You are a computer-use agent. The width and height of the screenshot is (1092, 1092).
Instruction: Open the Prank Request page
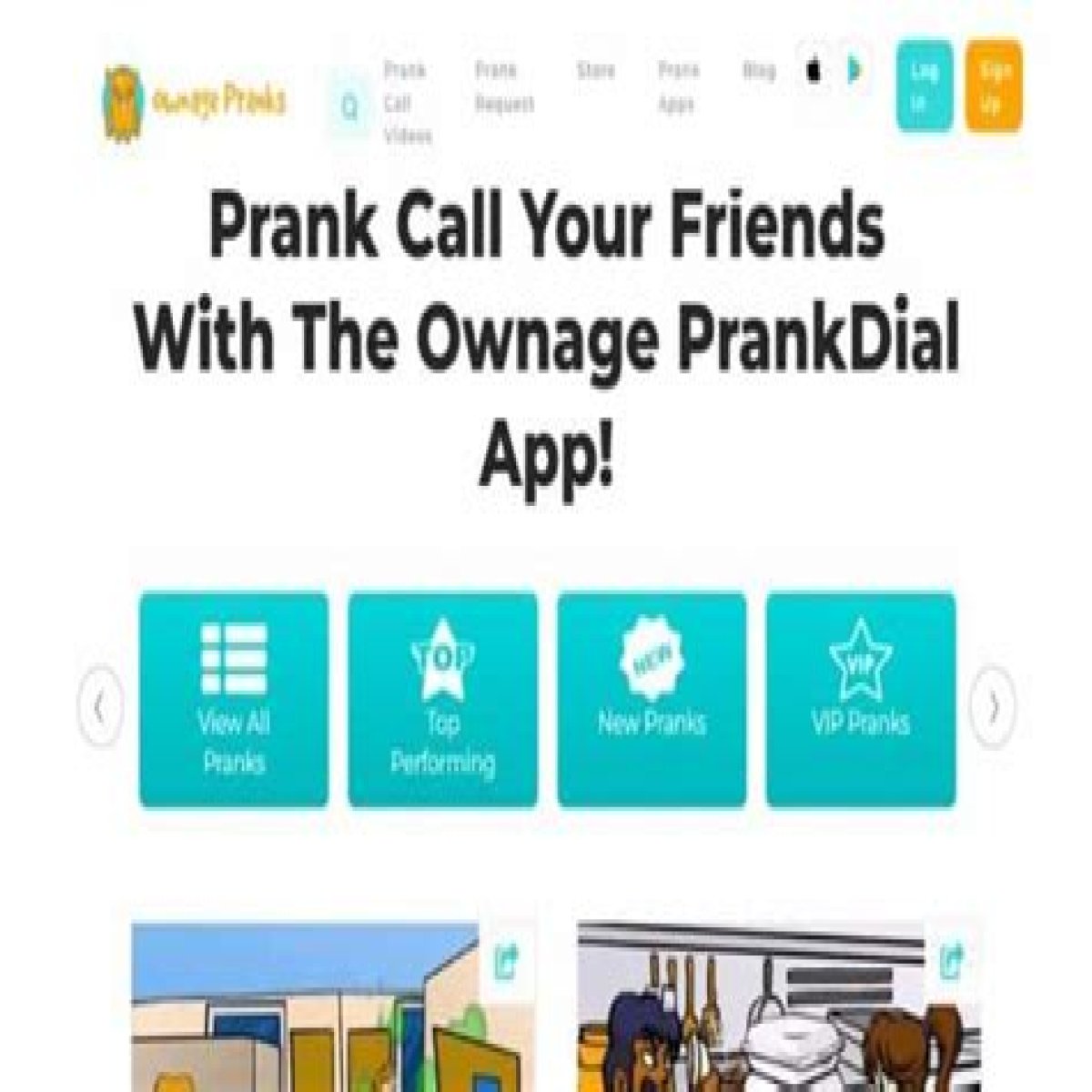click(x=503, y=87)
